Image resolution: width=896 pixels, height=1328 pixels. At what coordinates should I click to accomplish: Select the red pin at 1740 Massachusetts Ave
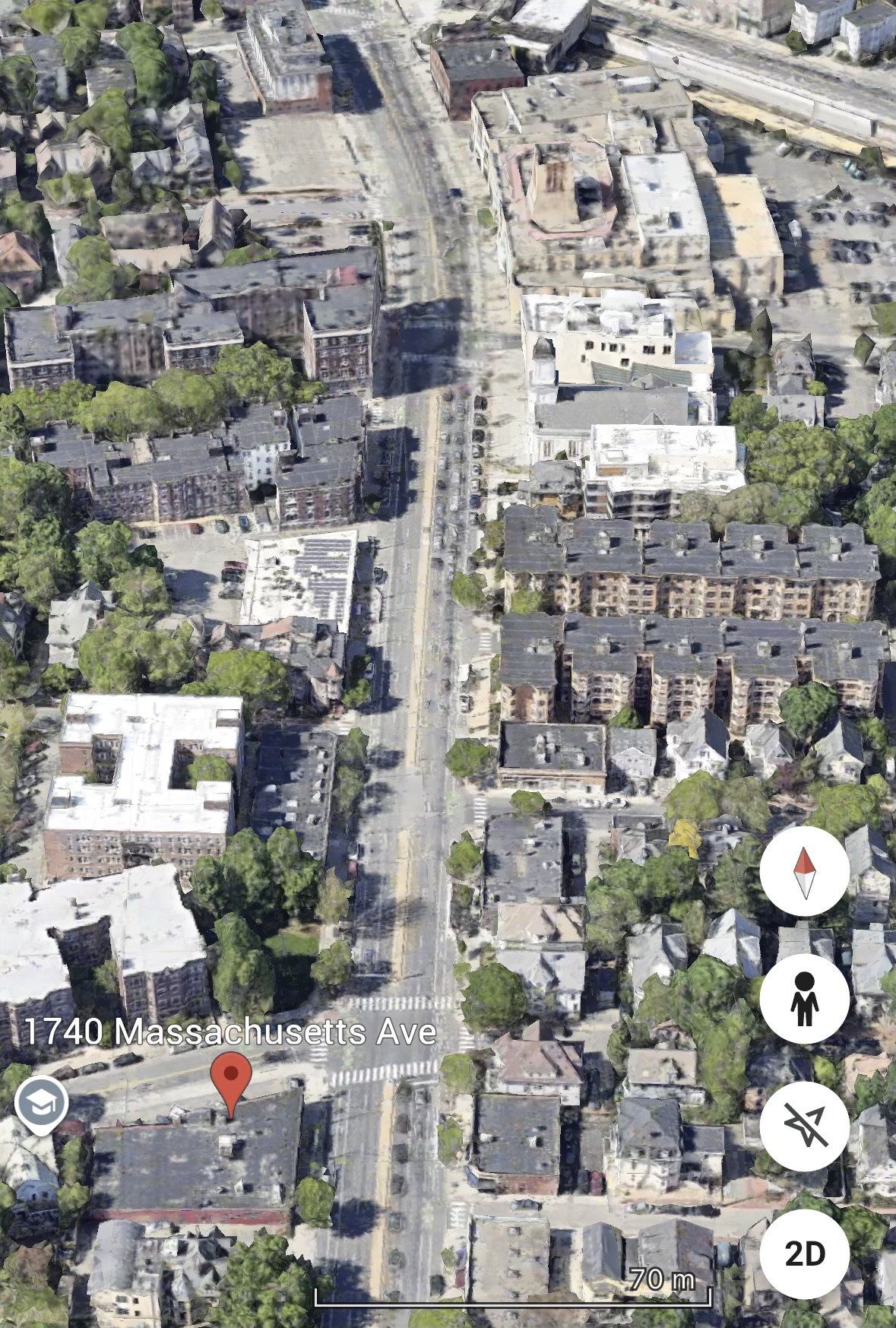[231, 1079]
